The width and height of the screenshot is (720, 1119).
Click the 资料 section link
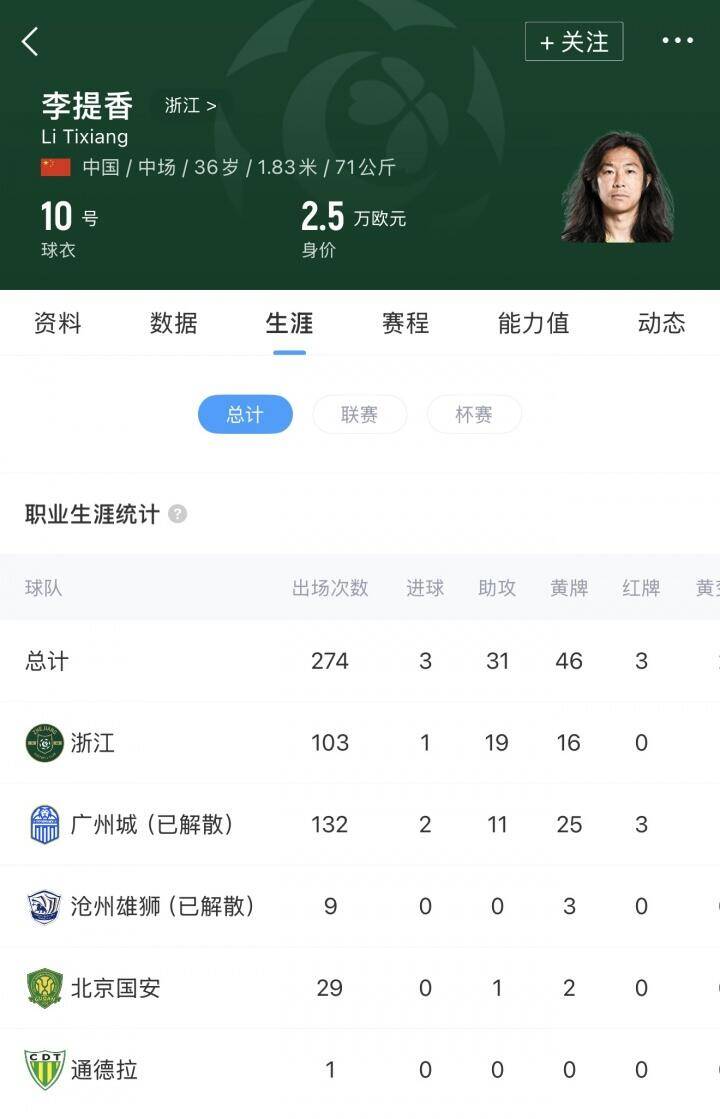58,324
